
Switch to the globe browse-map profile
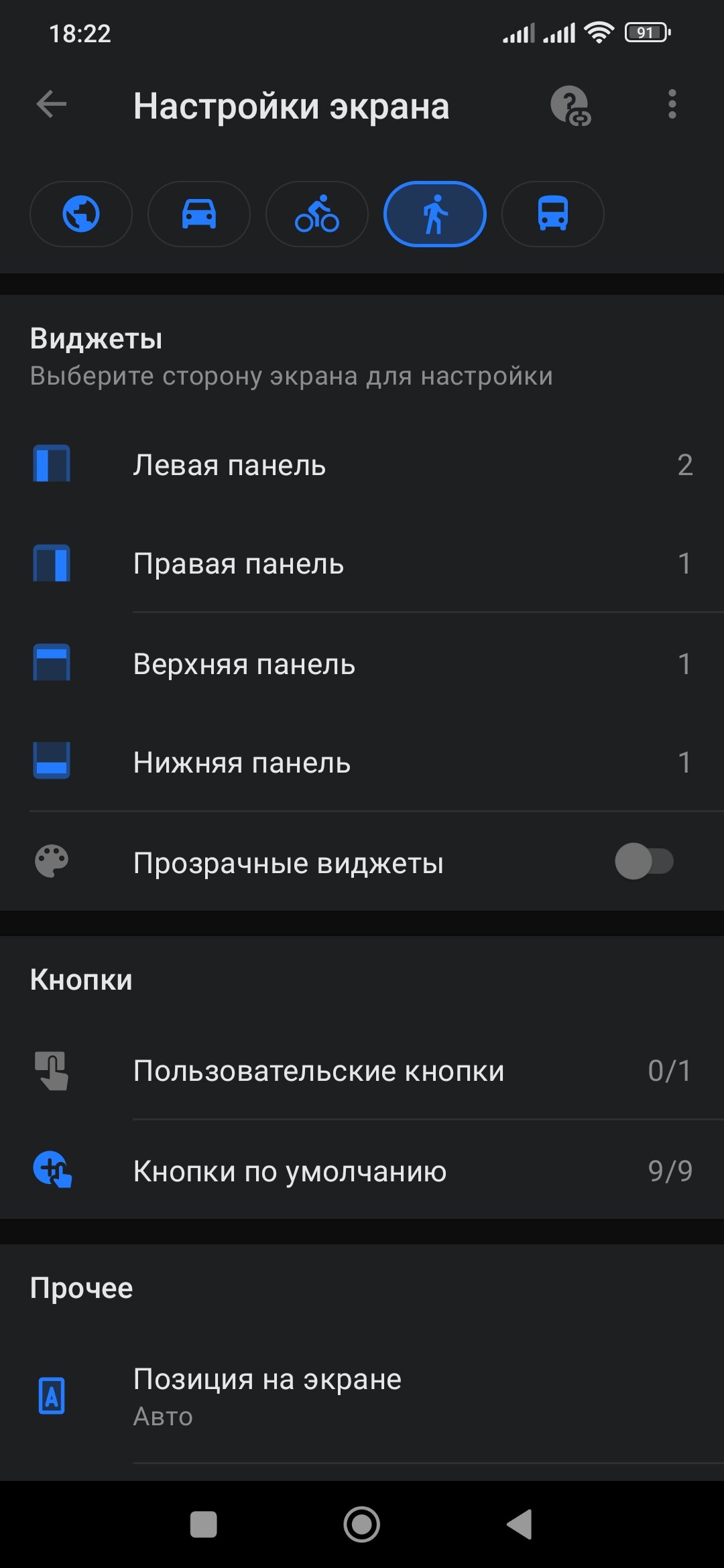click(81, 214)
